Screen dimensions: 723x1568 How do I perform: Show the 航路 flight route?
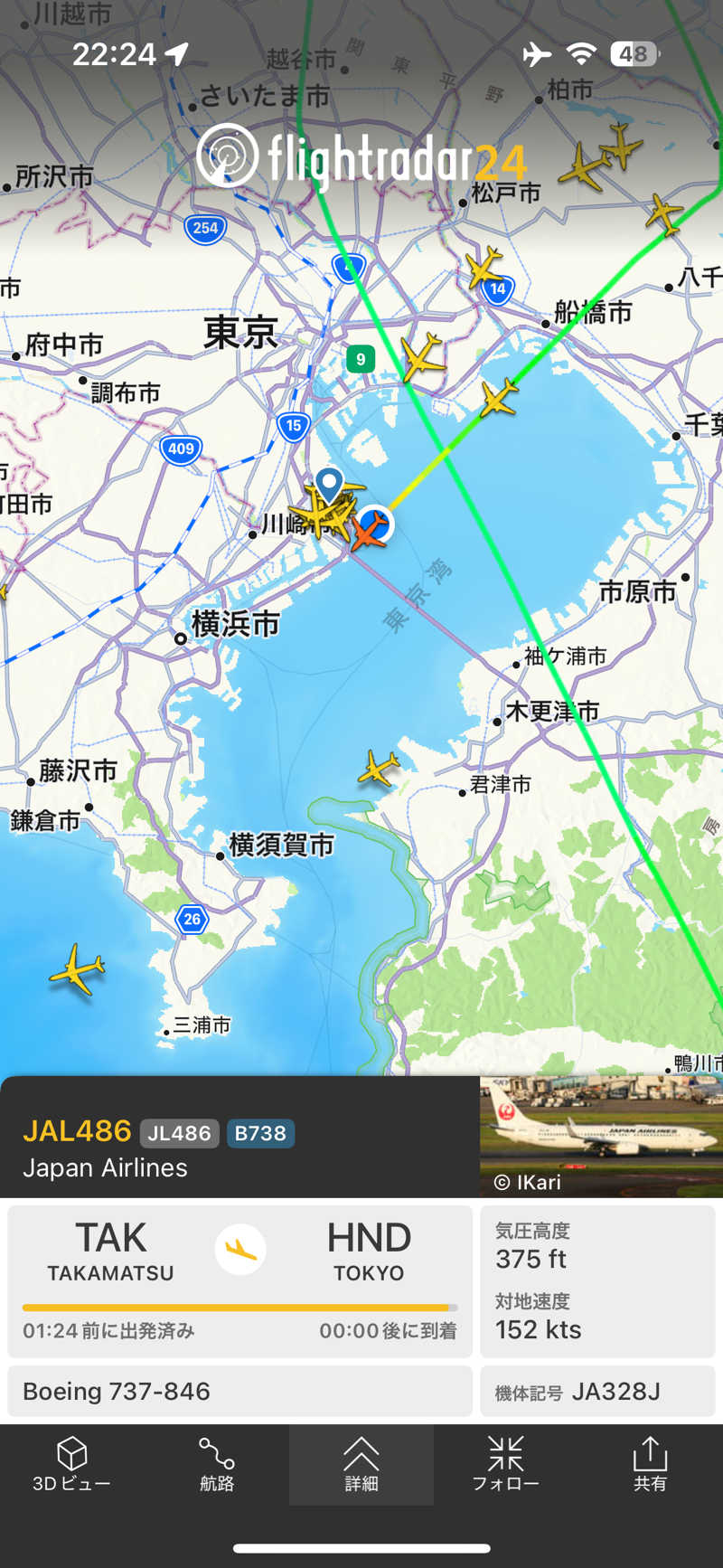click(x=217, y=1465)
